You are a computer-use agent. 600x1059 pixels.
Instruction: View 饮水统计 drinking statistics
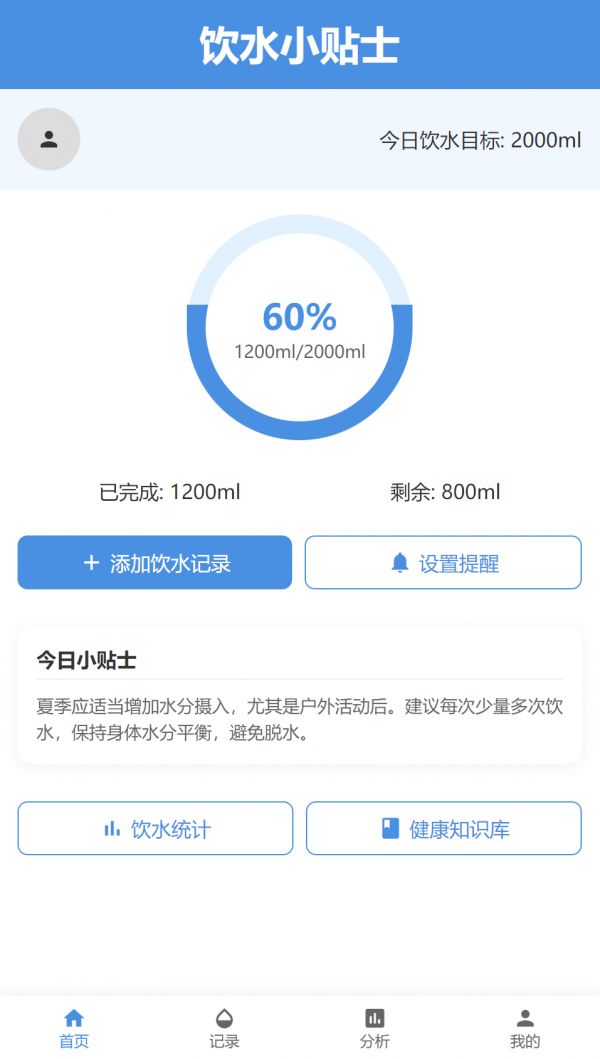[x=155, y=829]
